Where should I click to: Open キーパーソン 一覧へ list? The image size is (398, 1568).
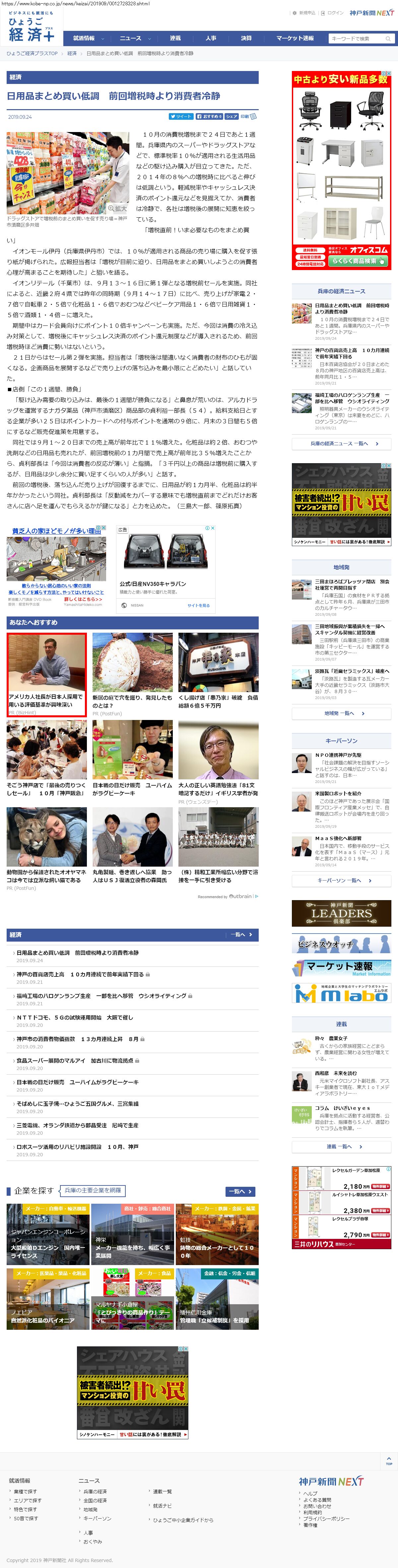[x=341, y=880]
